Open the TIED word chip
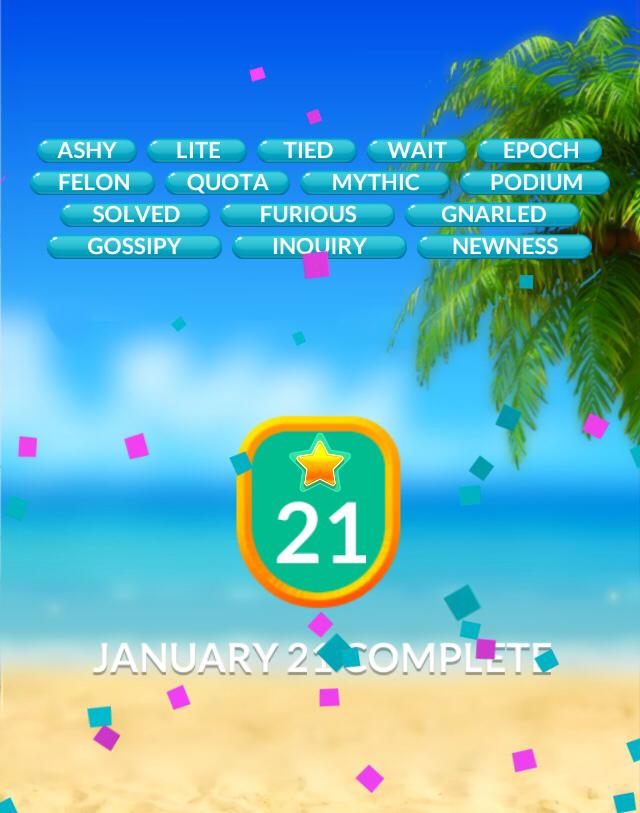Screen dimensions: 640x813 click(307, 151)
